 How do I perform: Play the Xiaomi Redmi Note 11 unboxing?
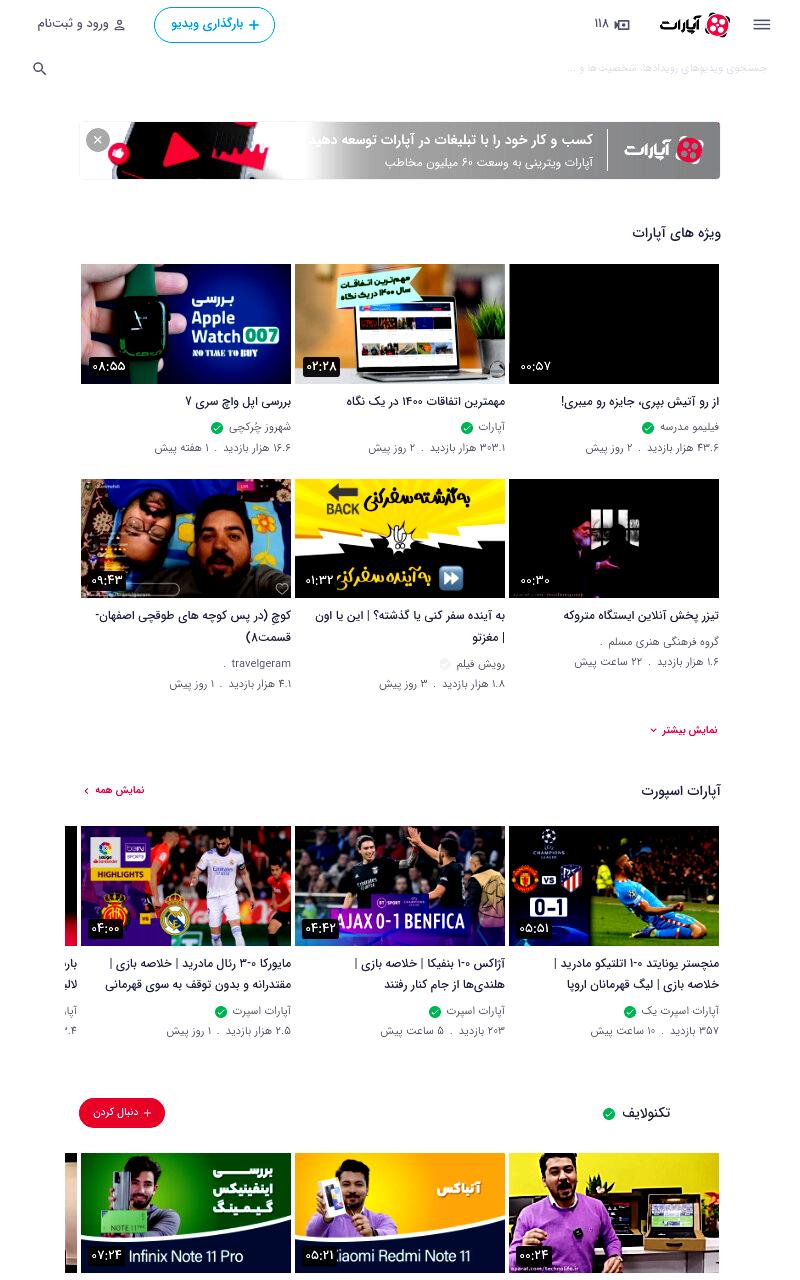(x=400, y=1213)
